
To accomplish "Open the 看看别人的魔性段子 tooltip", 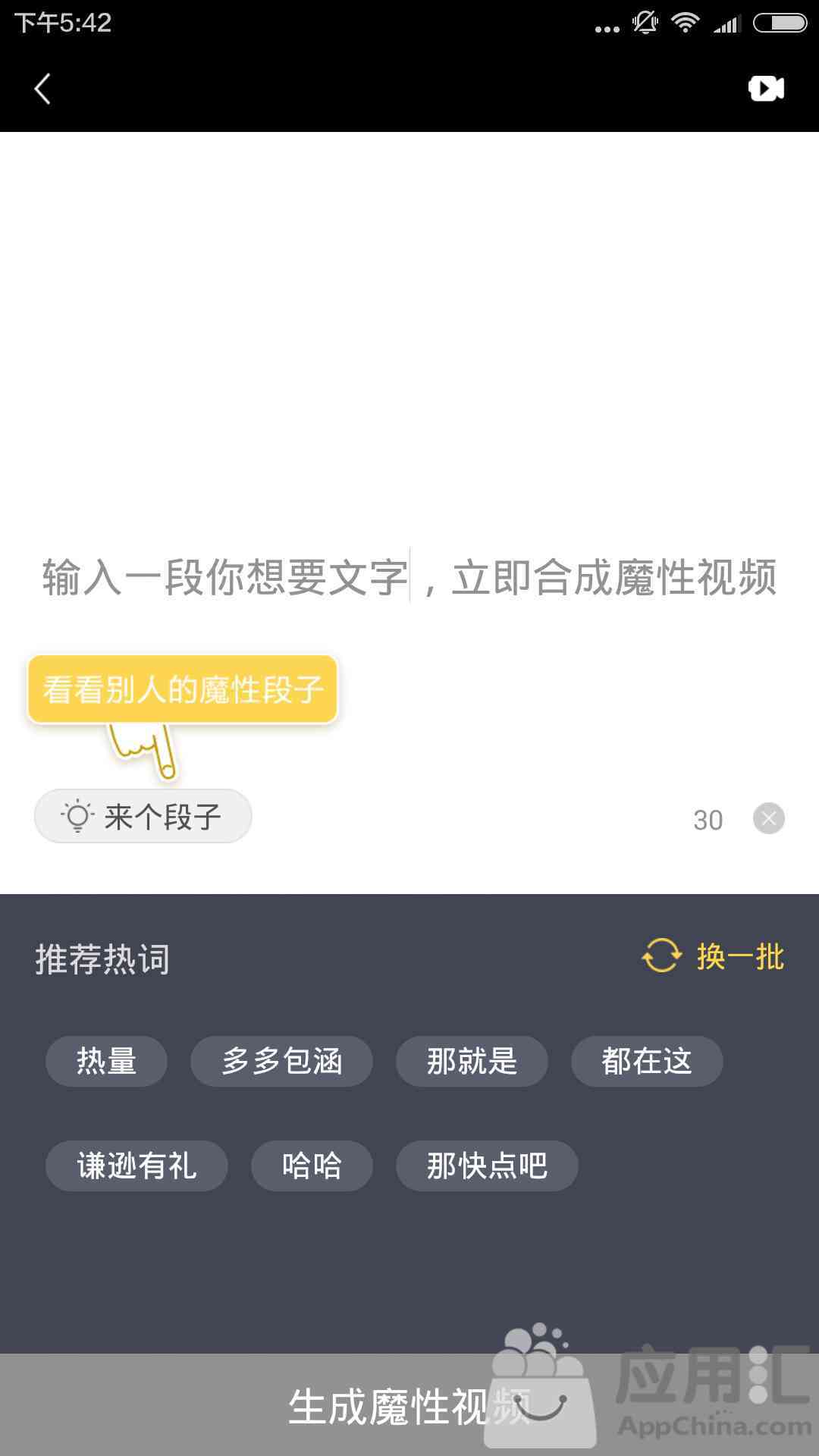I will tap(183, 689).
